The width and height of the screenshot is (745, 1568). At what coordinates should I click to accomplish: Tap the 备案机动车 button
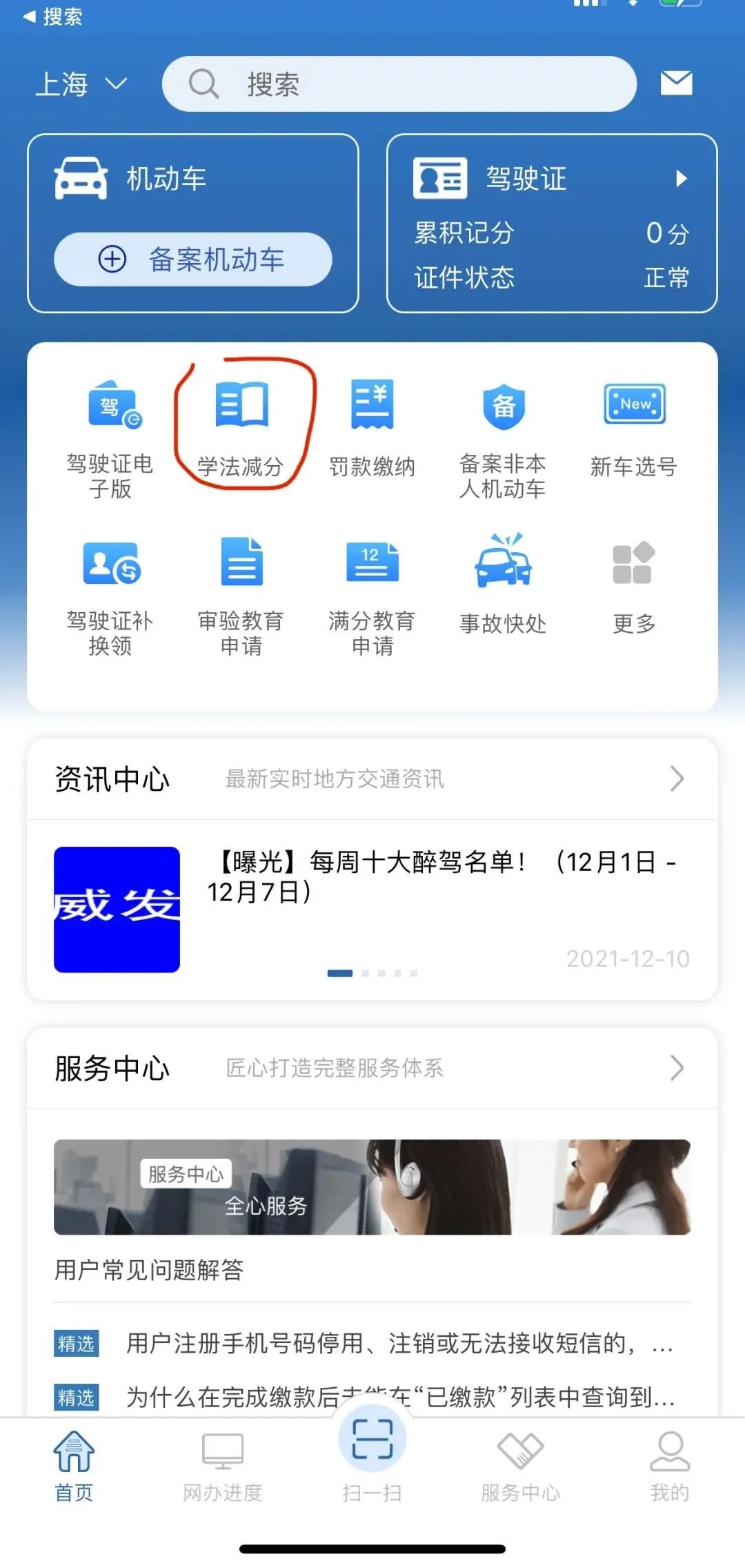(193, 259)
